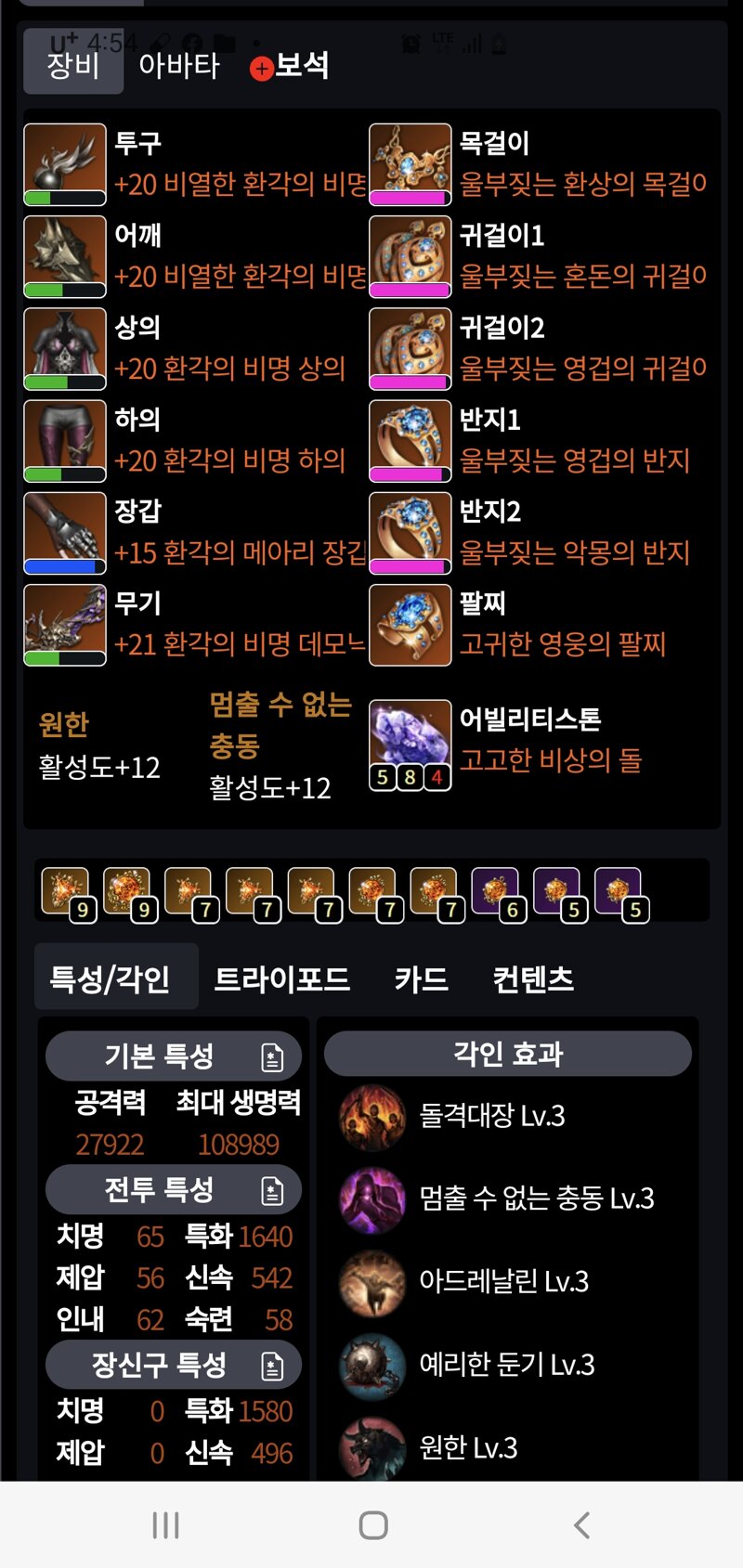Open the 카드 tab
The height and width of the screenshot is (1568, 743).
click(421, 978)
